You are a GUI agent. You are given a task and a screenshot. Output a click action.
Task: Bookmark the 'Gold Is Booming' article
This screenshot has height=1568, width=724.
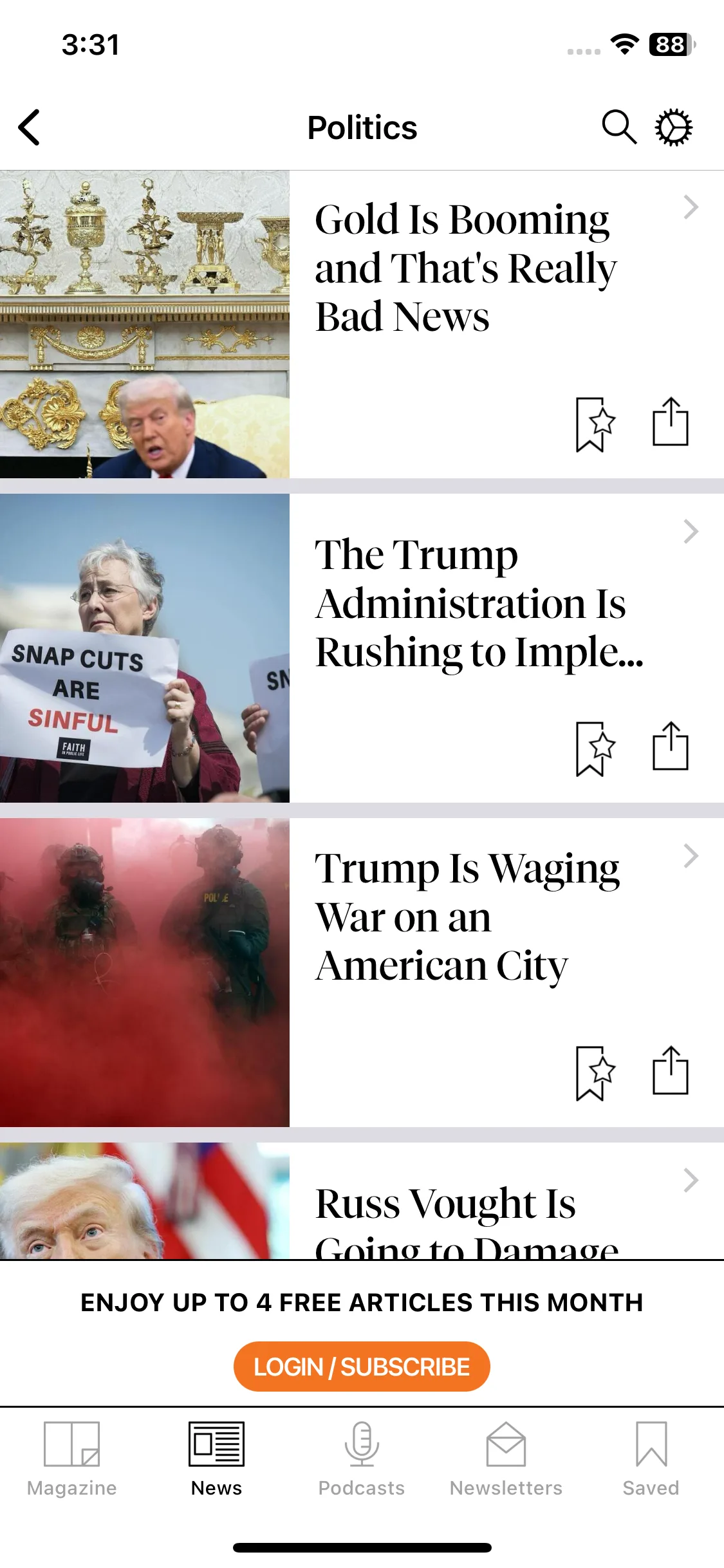(x=595, y=424)
